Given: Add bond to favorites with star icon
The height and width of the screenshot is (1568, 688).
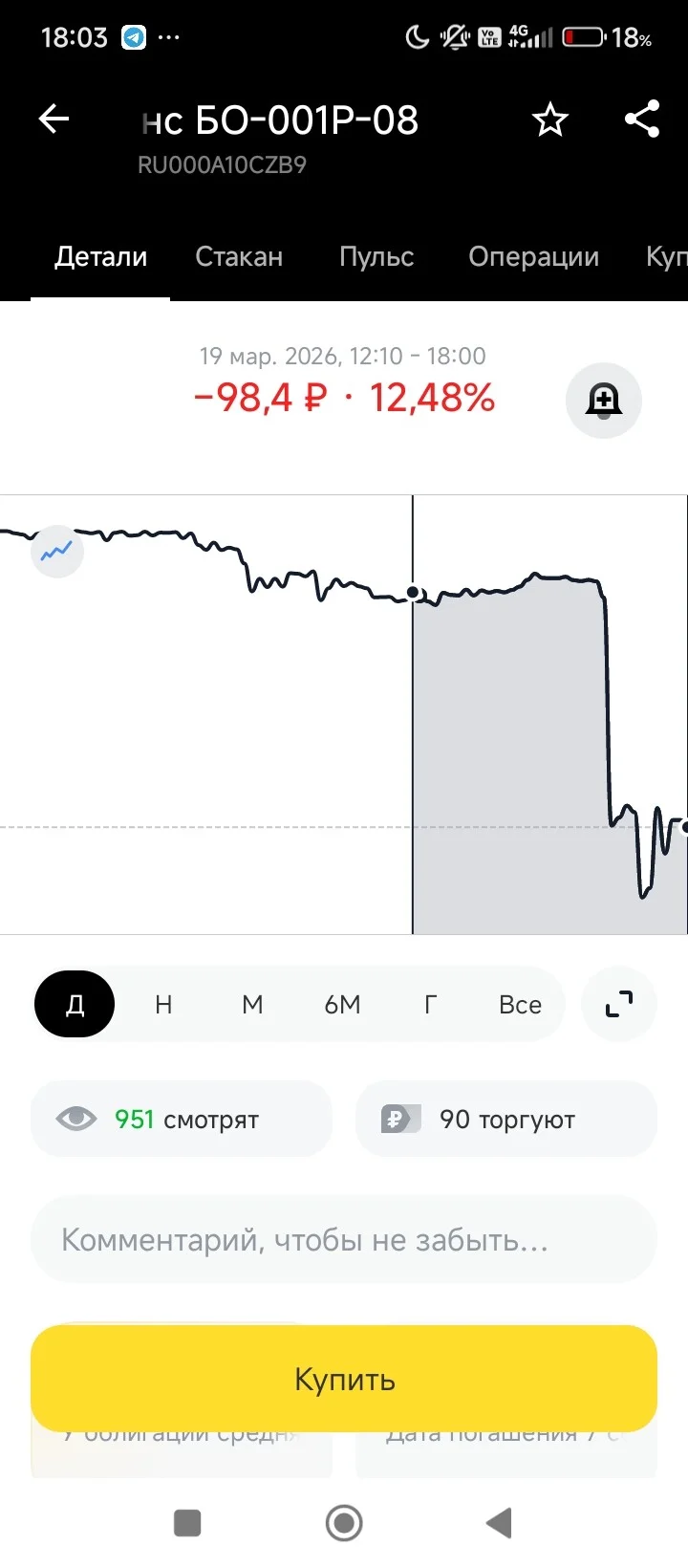Looking at the screenshot, I should coord(550,120).
